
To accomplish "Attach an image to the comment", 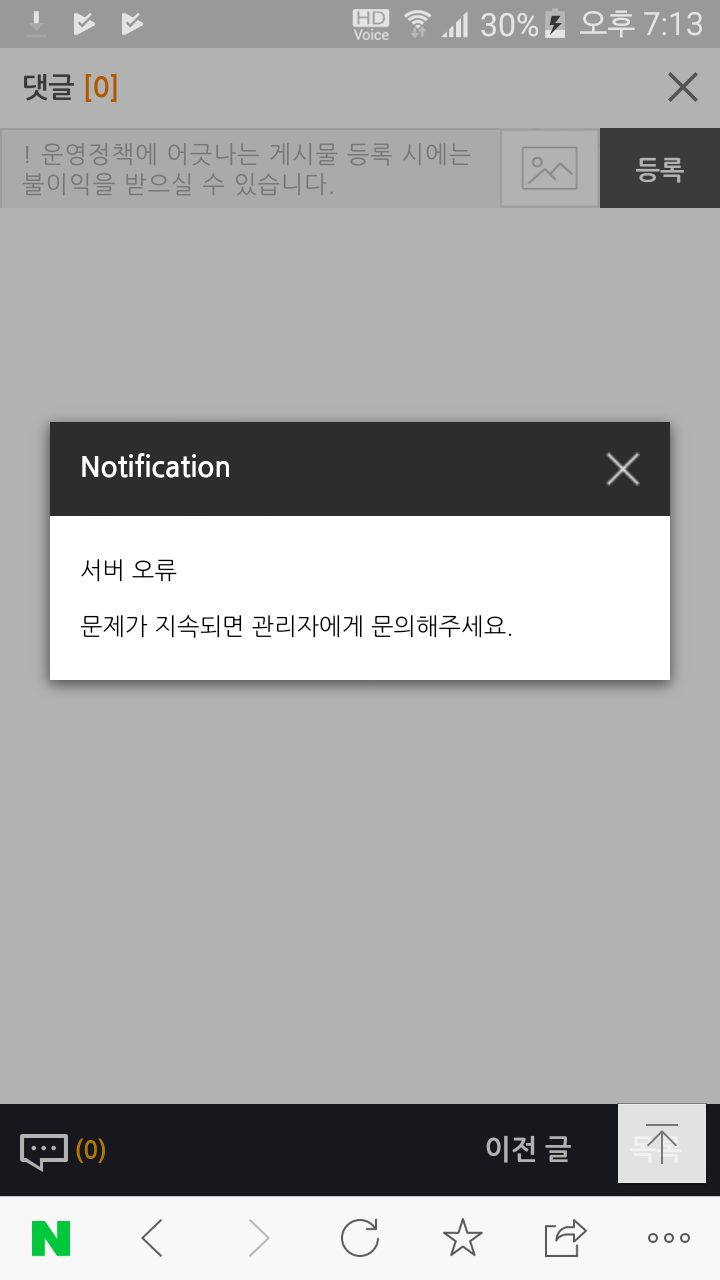I will tap(549, 169).
